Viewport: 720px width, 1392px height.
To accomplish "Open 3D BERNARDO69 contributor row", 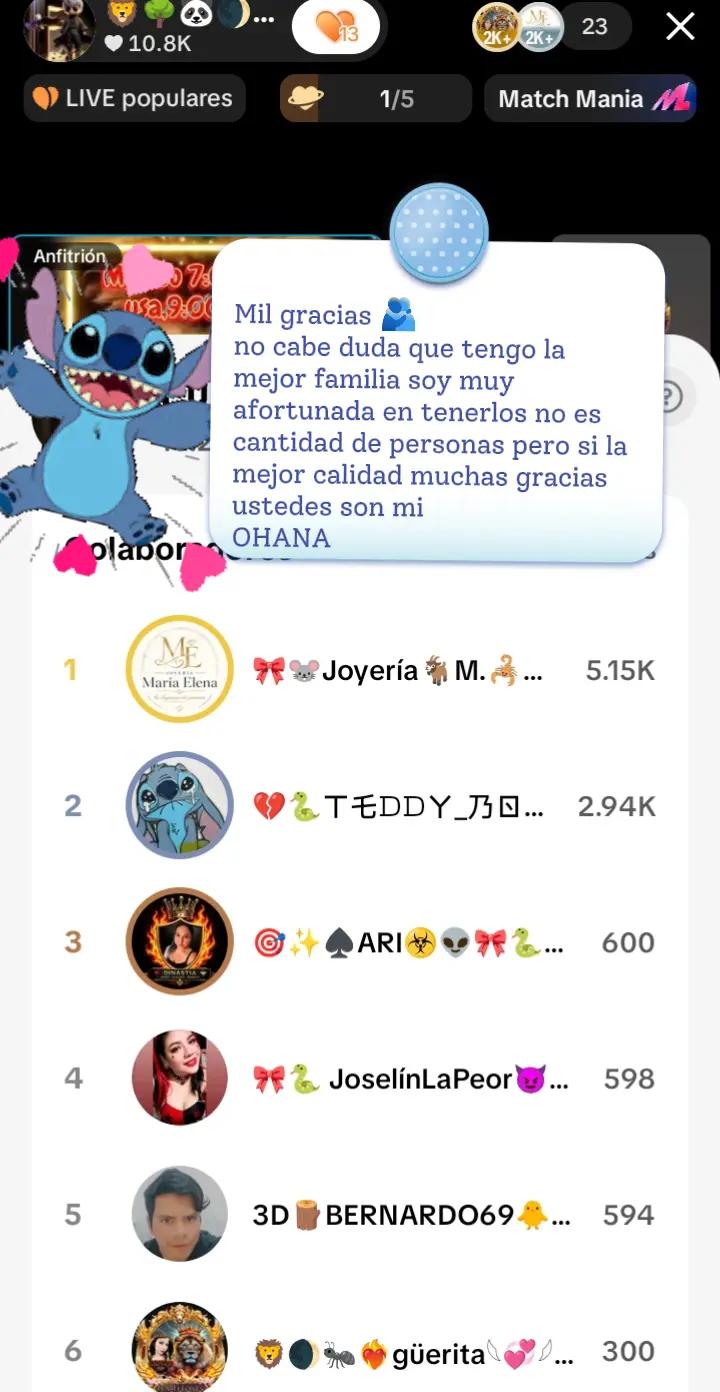I will (360, 1214).
